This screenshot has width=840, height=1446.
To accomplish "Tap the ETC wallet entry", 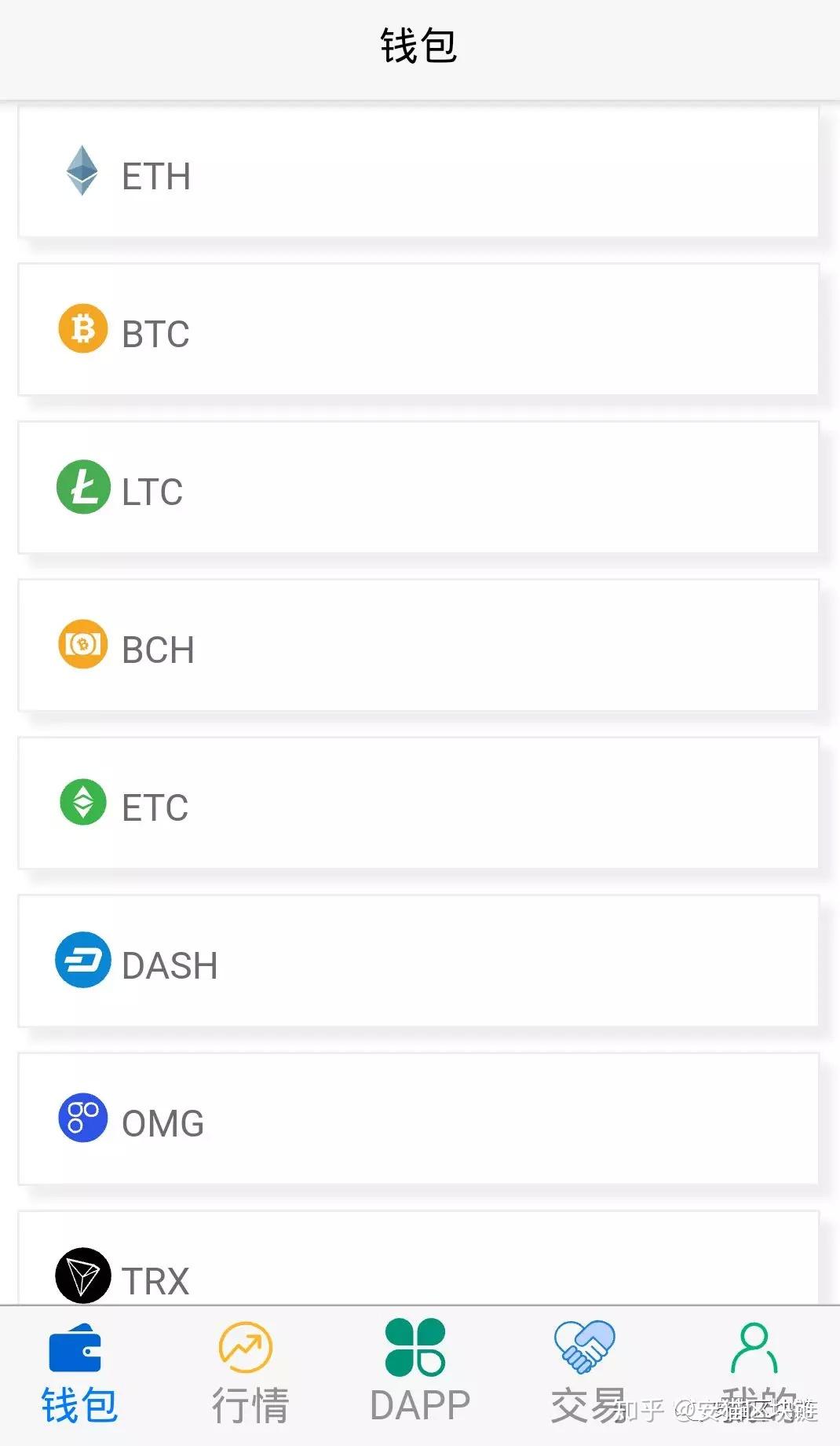I will pos(418,804).
